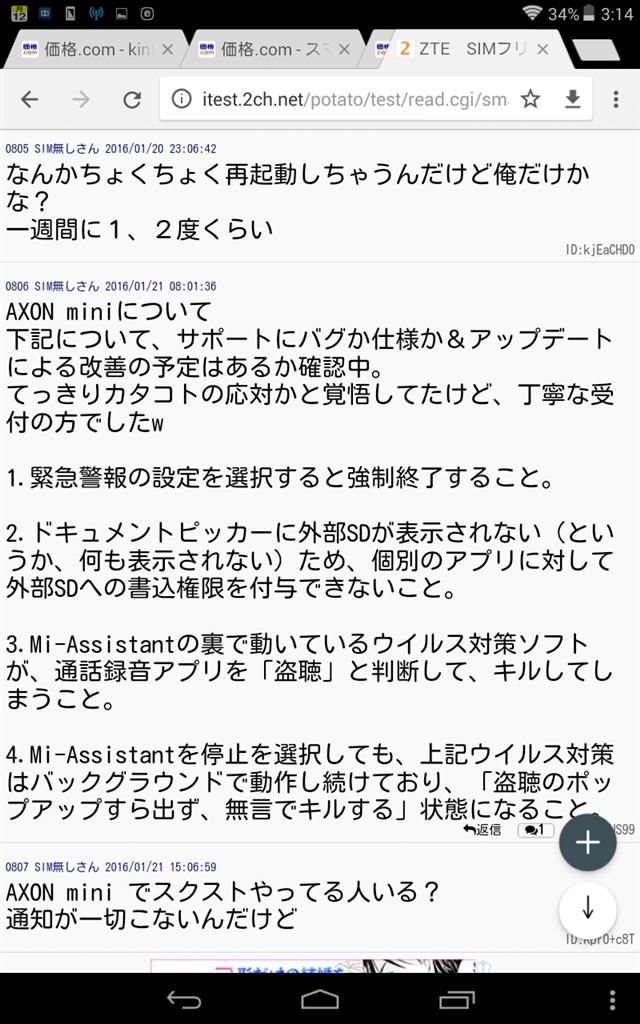640x1024 pixels.
Task: Close the 価格.com - kin tab
Action: (167, 49)
